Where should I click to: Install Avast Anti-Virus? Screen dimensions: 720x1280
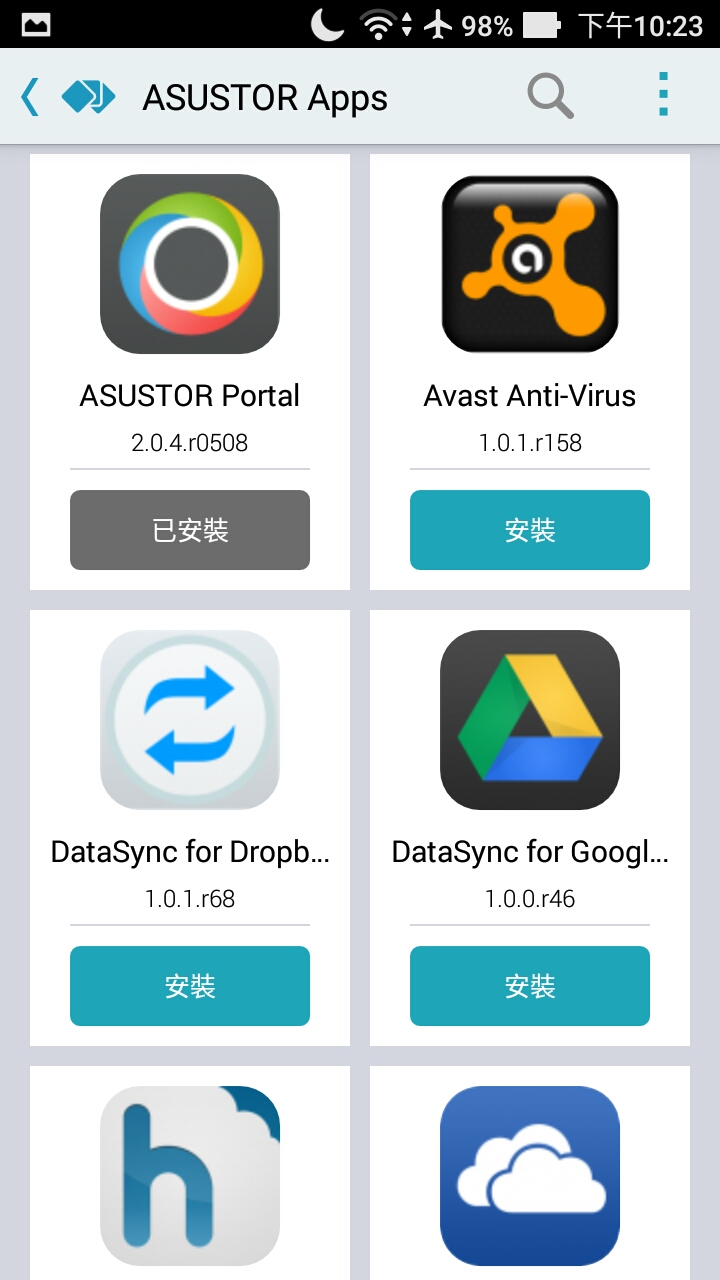pos(530,530)
